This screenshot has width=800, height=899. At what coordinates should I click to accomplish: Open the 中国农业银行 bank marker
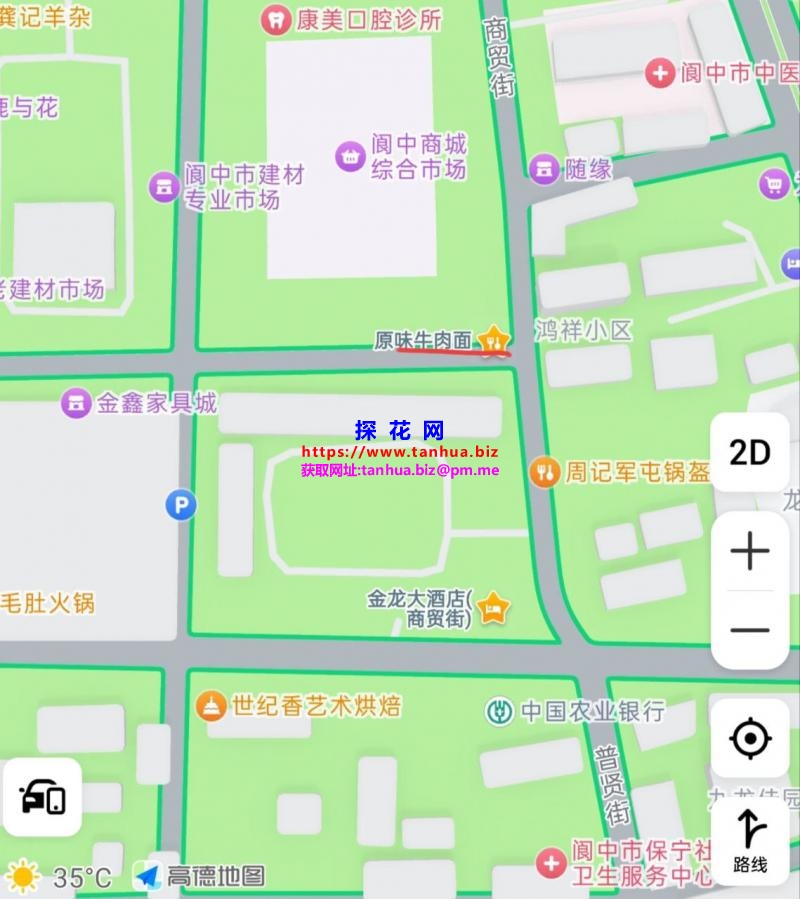pos(499,711)
